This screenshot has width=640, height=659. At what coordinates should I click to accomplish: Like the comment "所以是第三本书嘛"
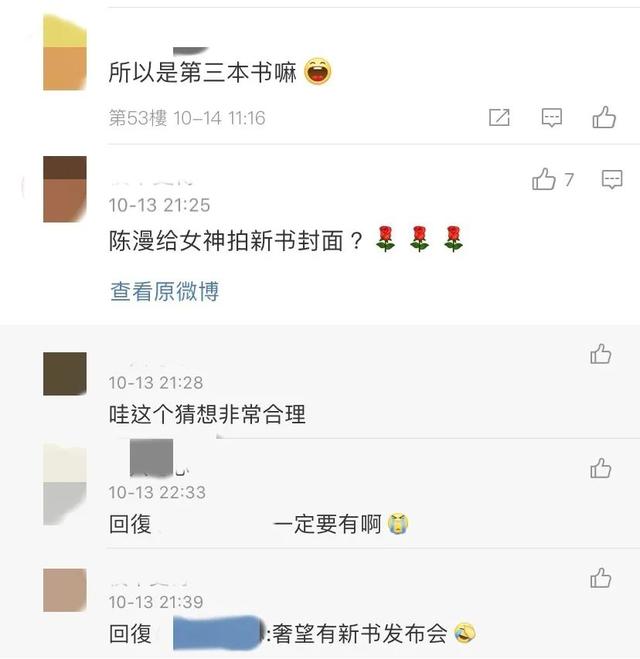604,118
